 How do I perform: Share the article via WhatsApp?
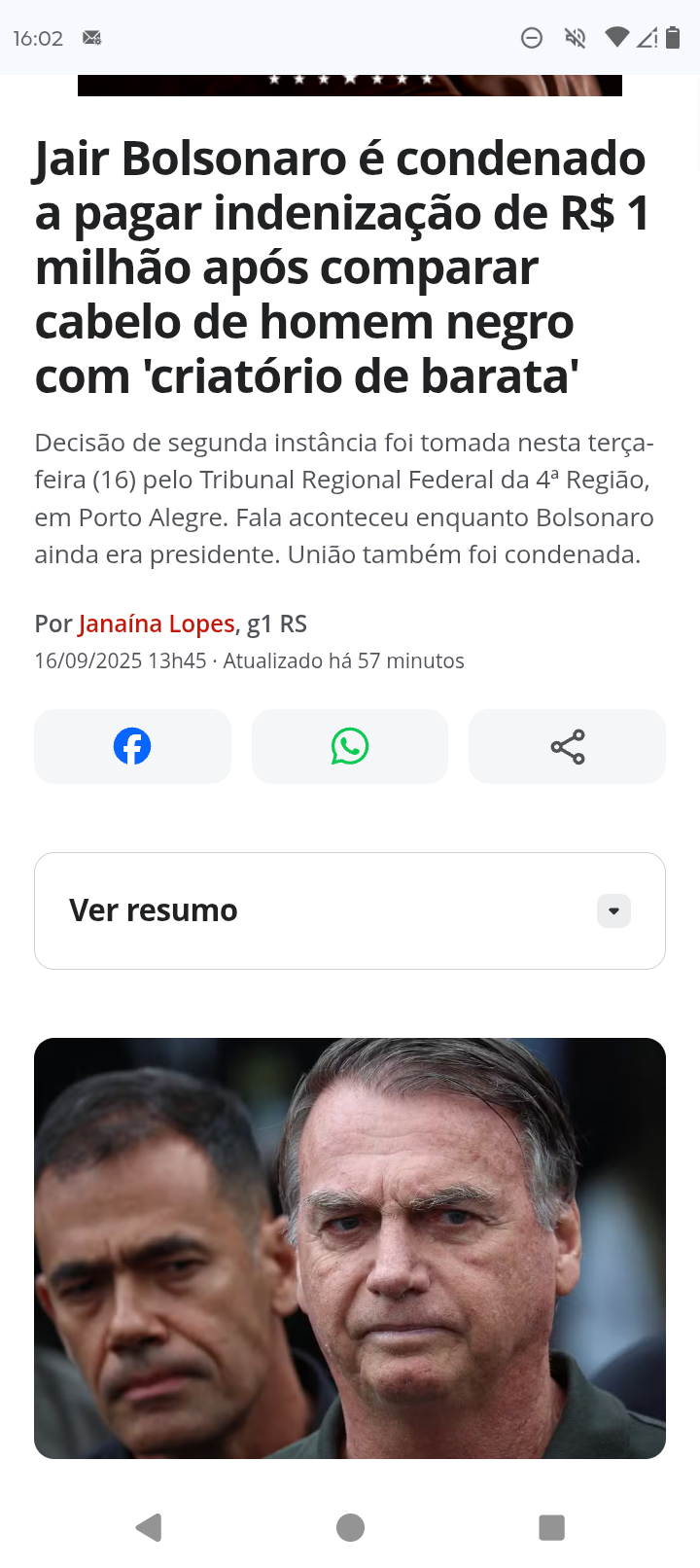click(350, 746)
